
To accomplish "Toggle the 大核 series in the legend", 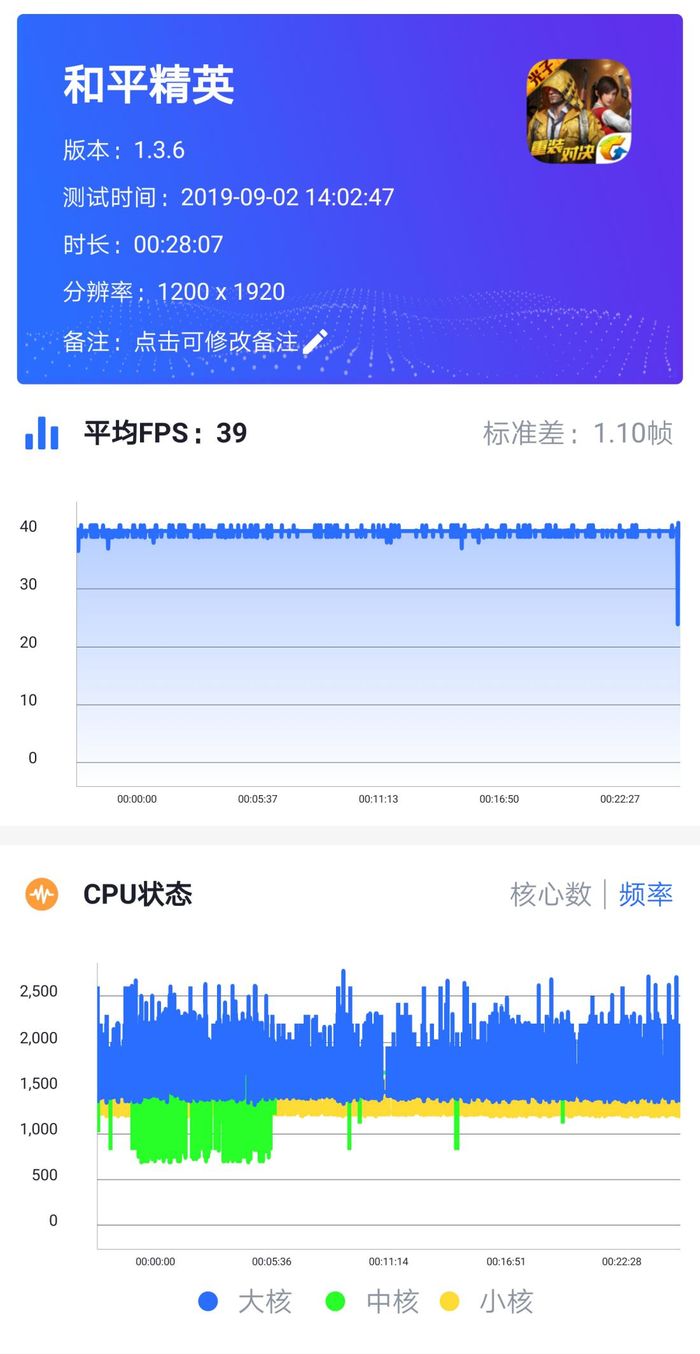I will (x=245, y=1301).
